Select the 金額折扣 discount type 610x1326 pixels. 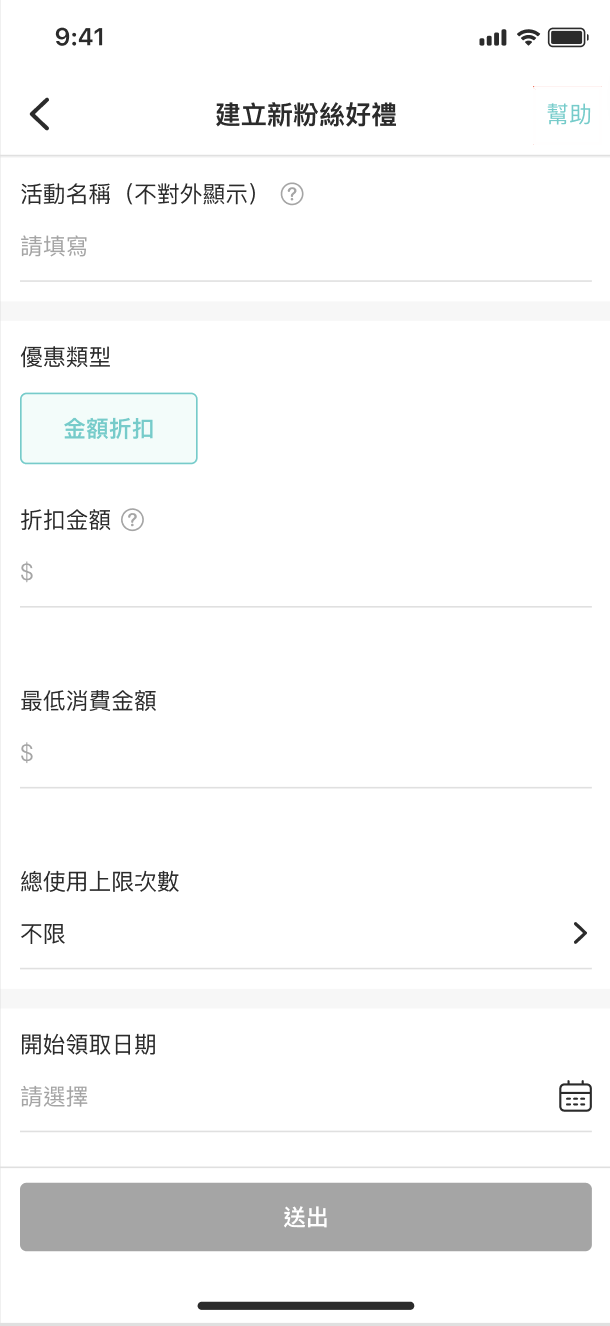109,429
